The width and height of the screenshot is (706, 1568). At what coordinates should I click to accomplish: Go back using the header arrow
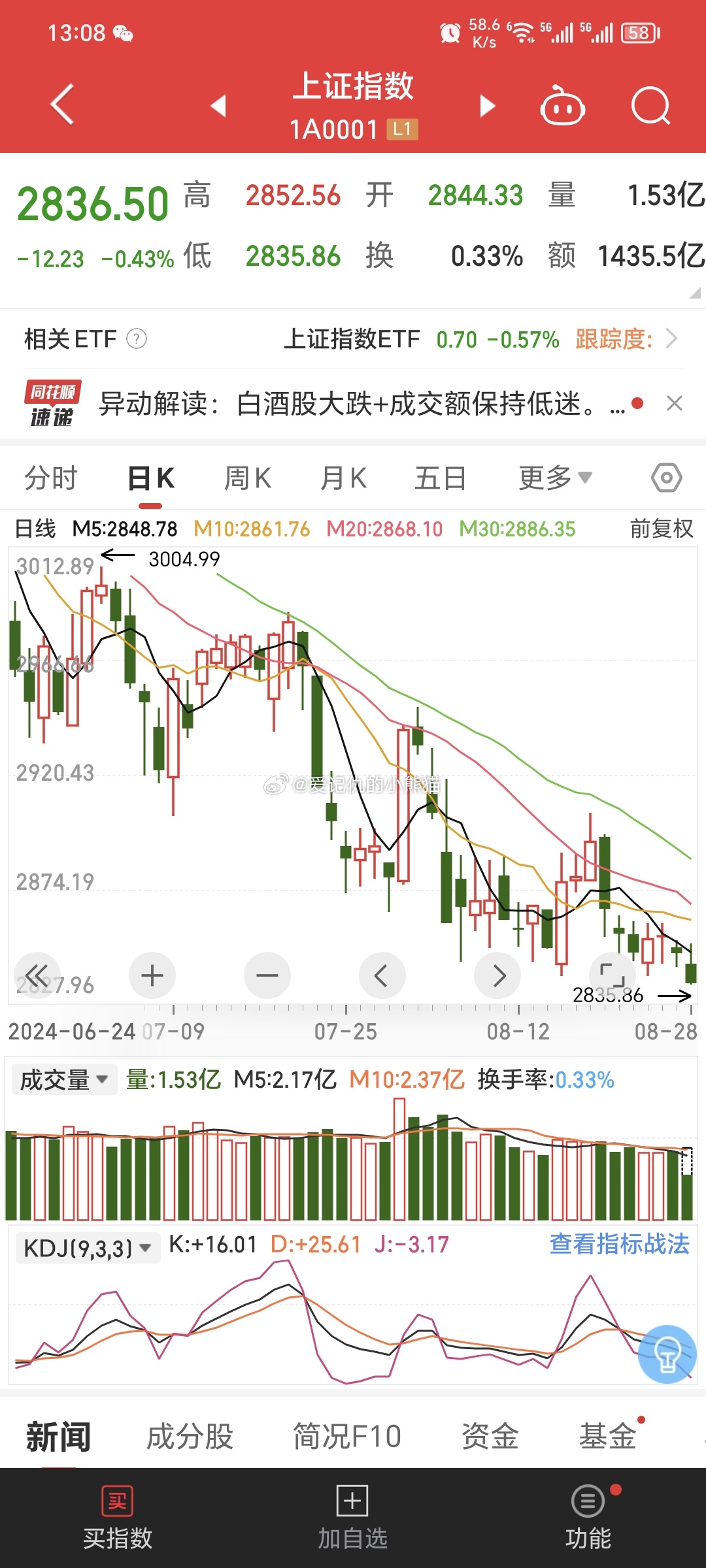click(x=62, y=105)
